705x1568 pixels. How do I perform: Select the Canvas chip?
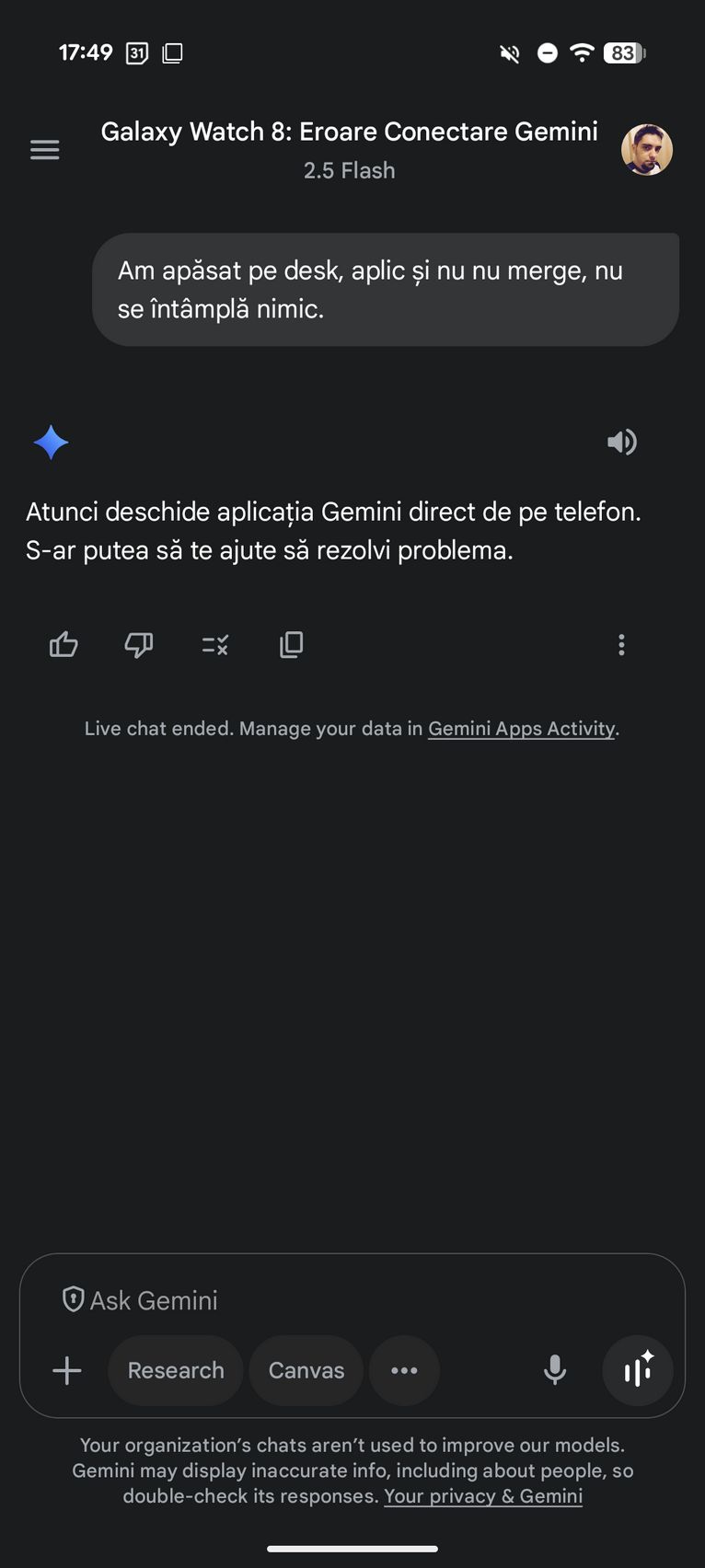(306, 1371)
